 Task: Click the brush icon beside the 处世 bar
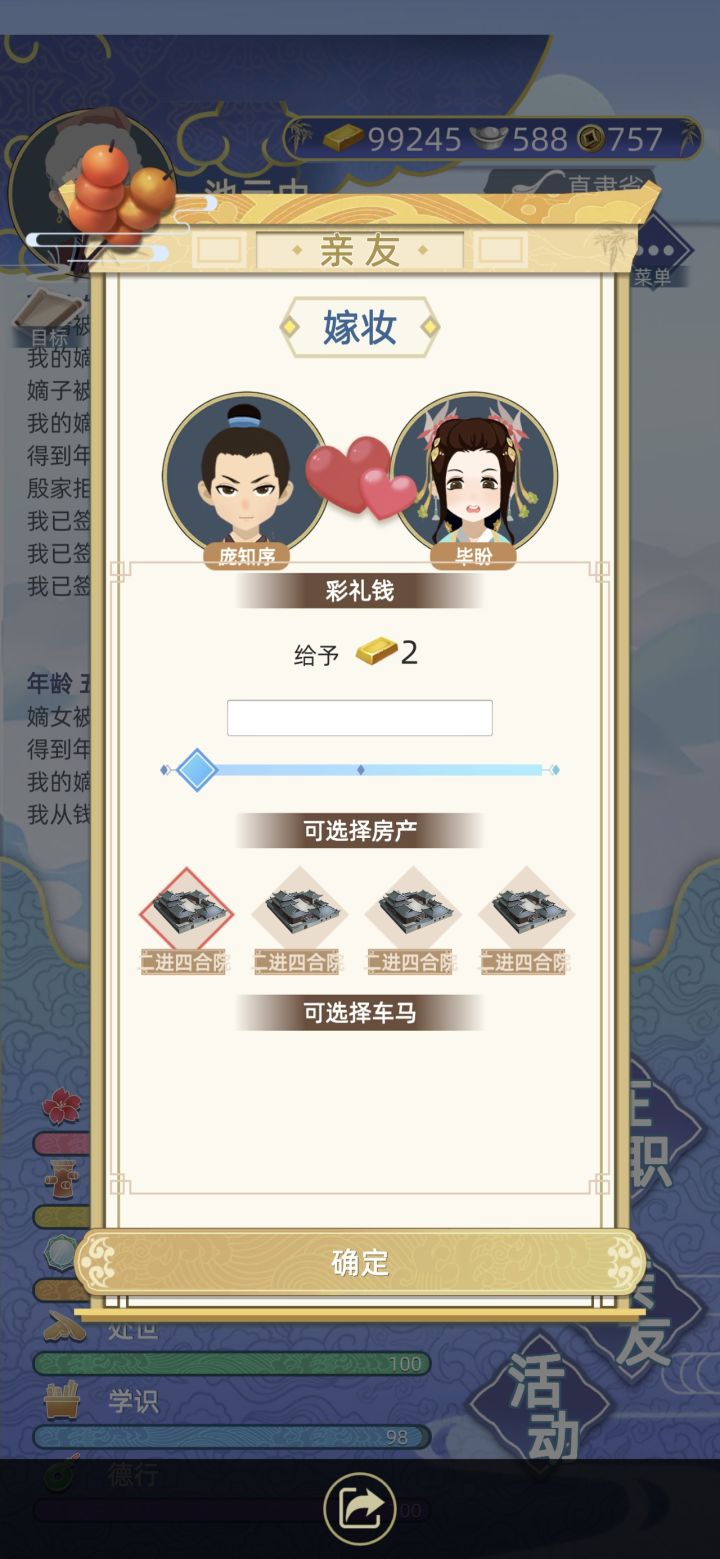[x=63, y=1328]
